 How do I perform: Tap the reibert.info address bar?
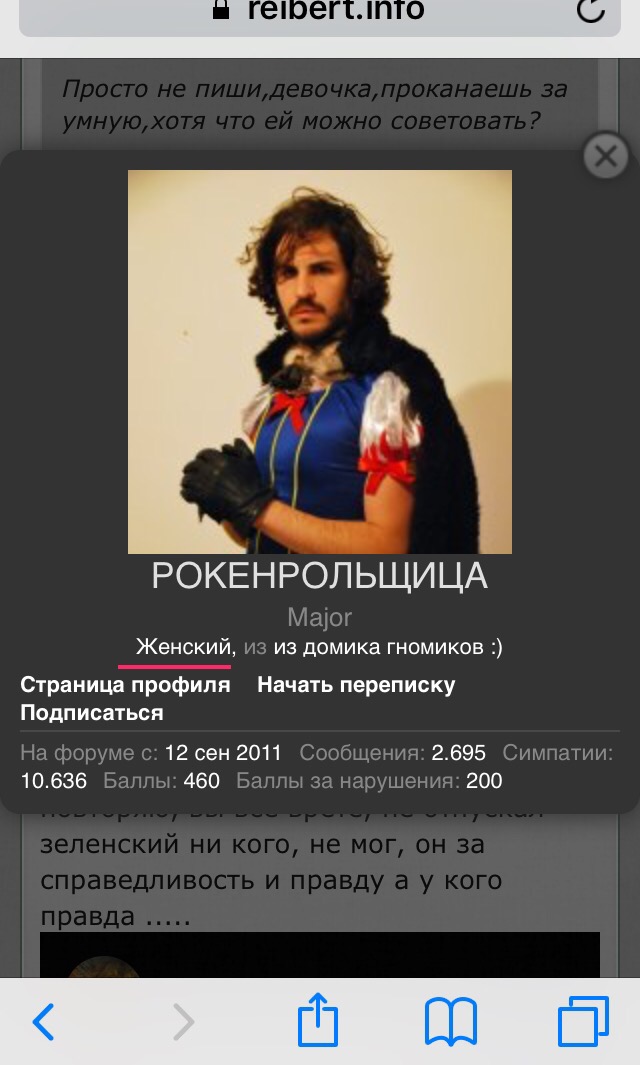[x=320, y=14]
